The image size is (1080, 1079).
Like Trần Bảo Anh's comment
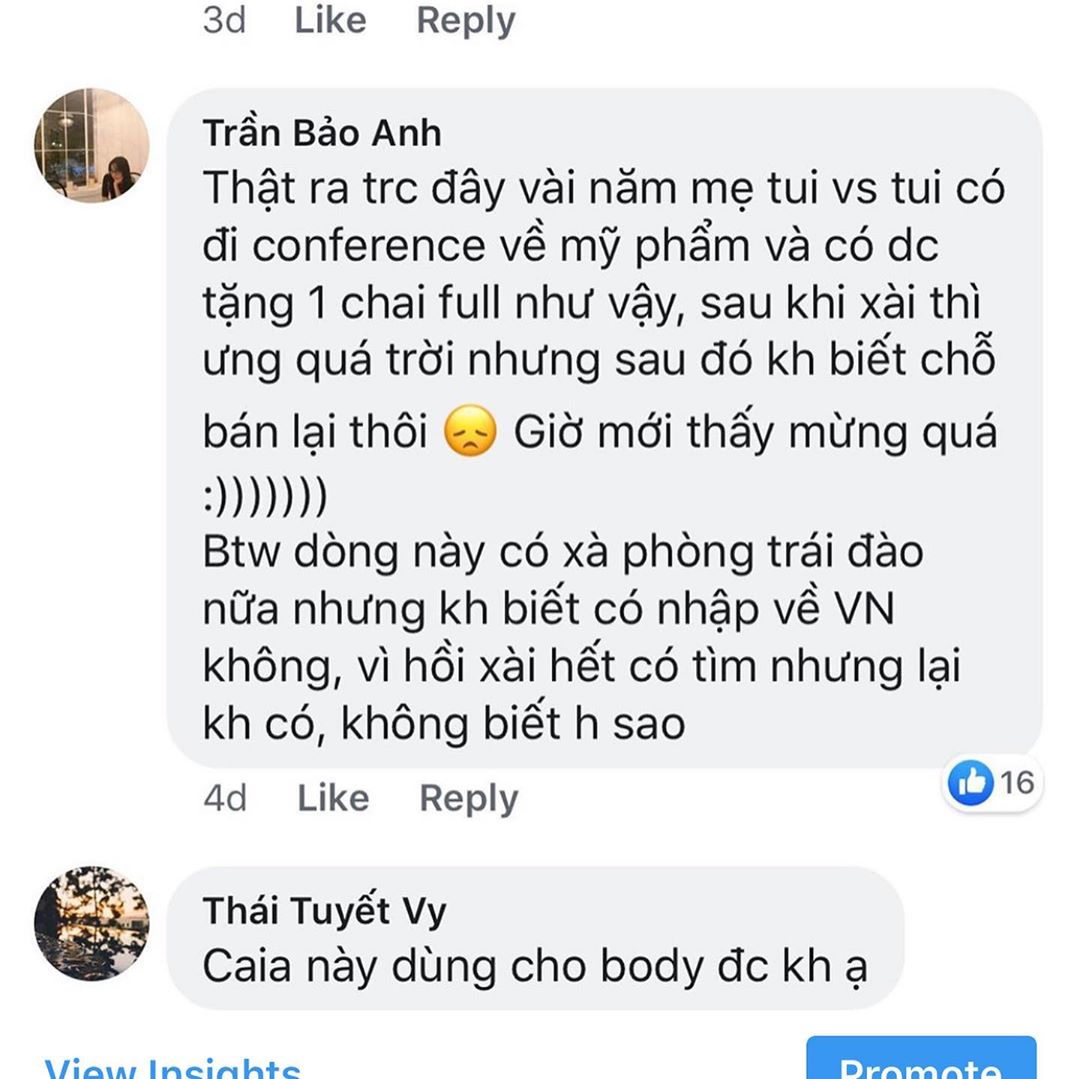click(333, 798)
